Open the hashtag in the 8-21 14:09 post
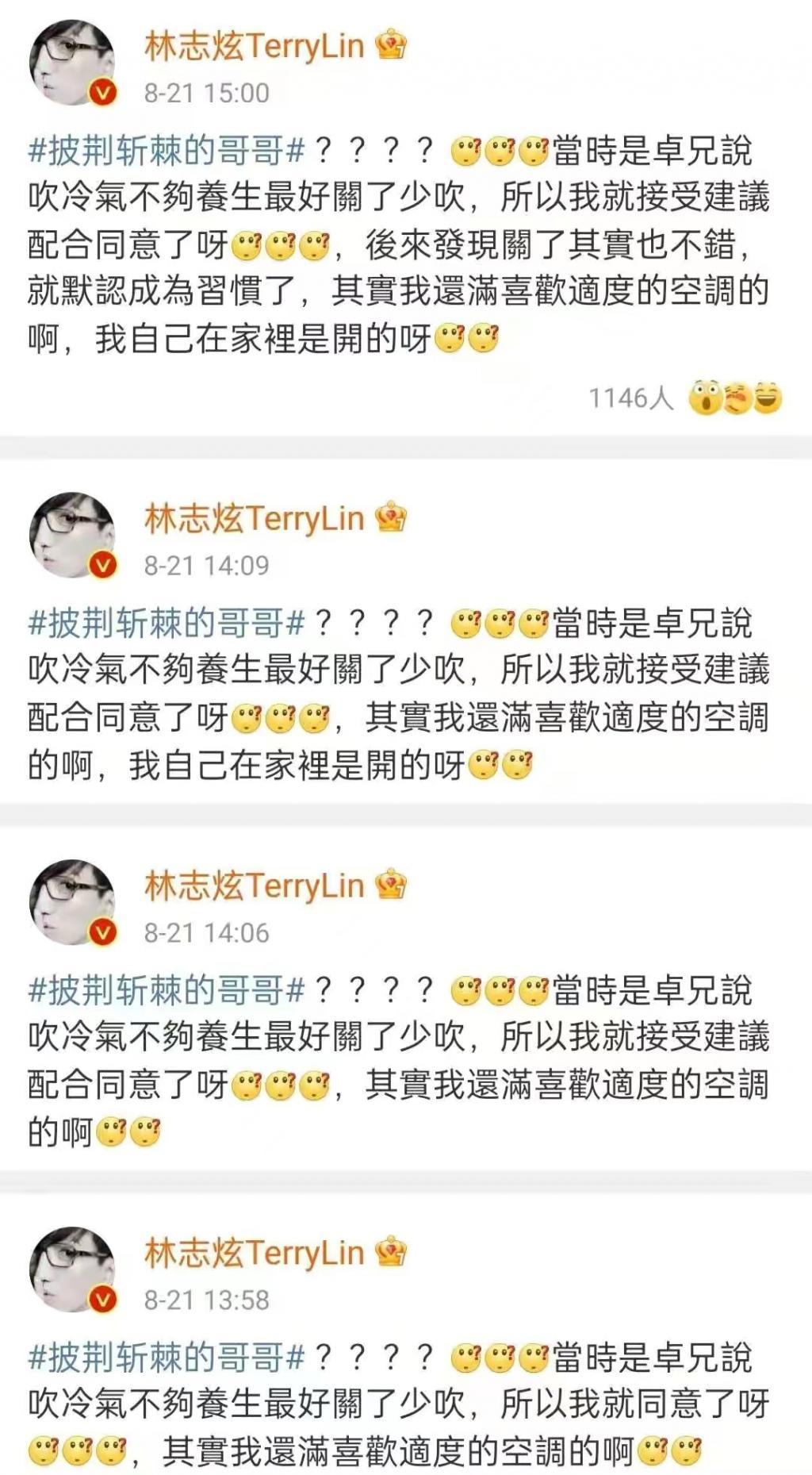 point(167,624)
